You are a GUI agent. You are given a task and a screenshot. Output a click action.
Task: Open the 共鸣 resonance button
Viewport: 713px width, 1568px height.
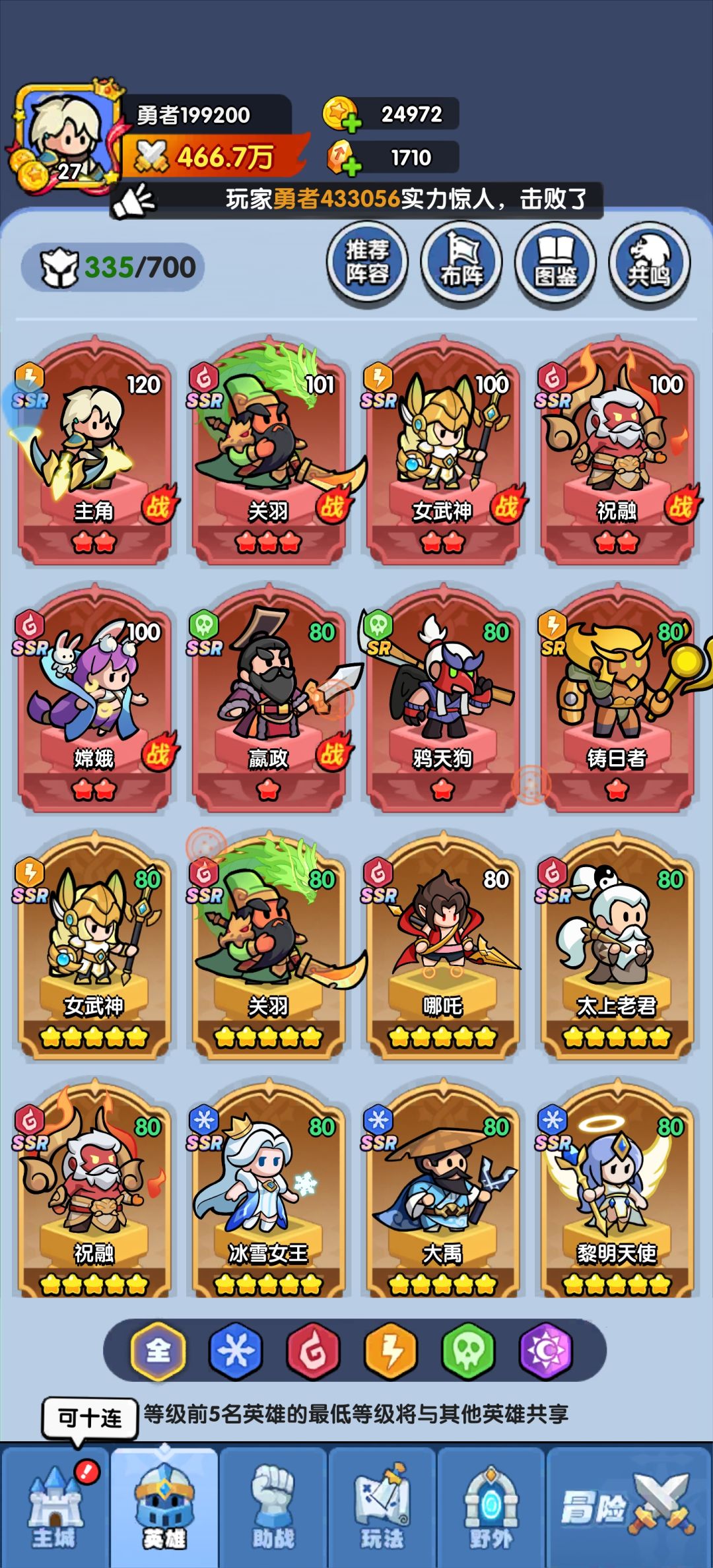pos(649,263)
